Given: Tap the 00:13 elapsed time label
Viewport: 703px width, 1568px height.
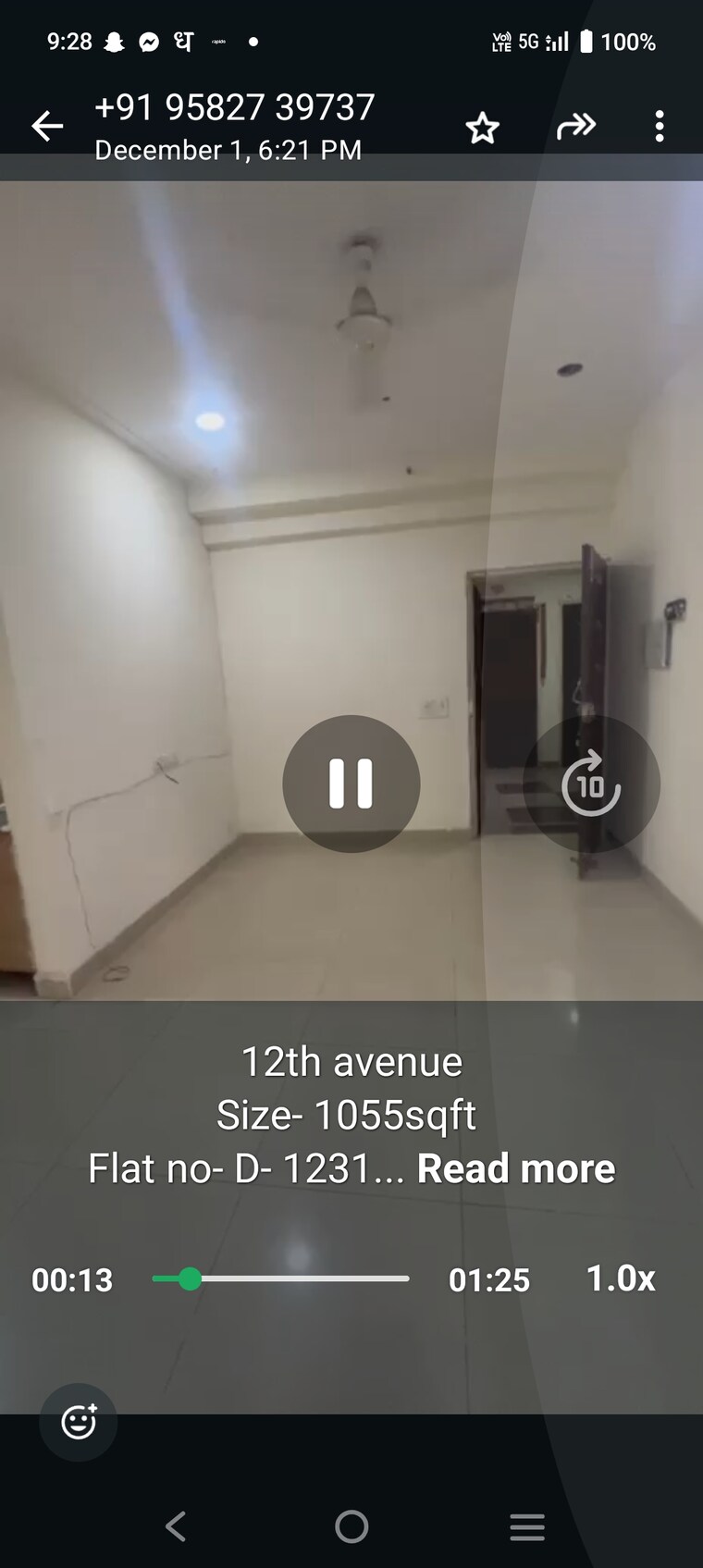Looking at the screenshot, I should [x=72, y=1280].
